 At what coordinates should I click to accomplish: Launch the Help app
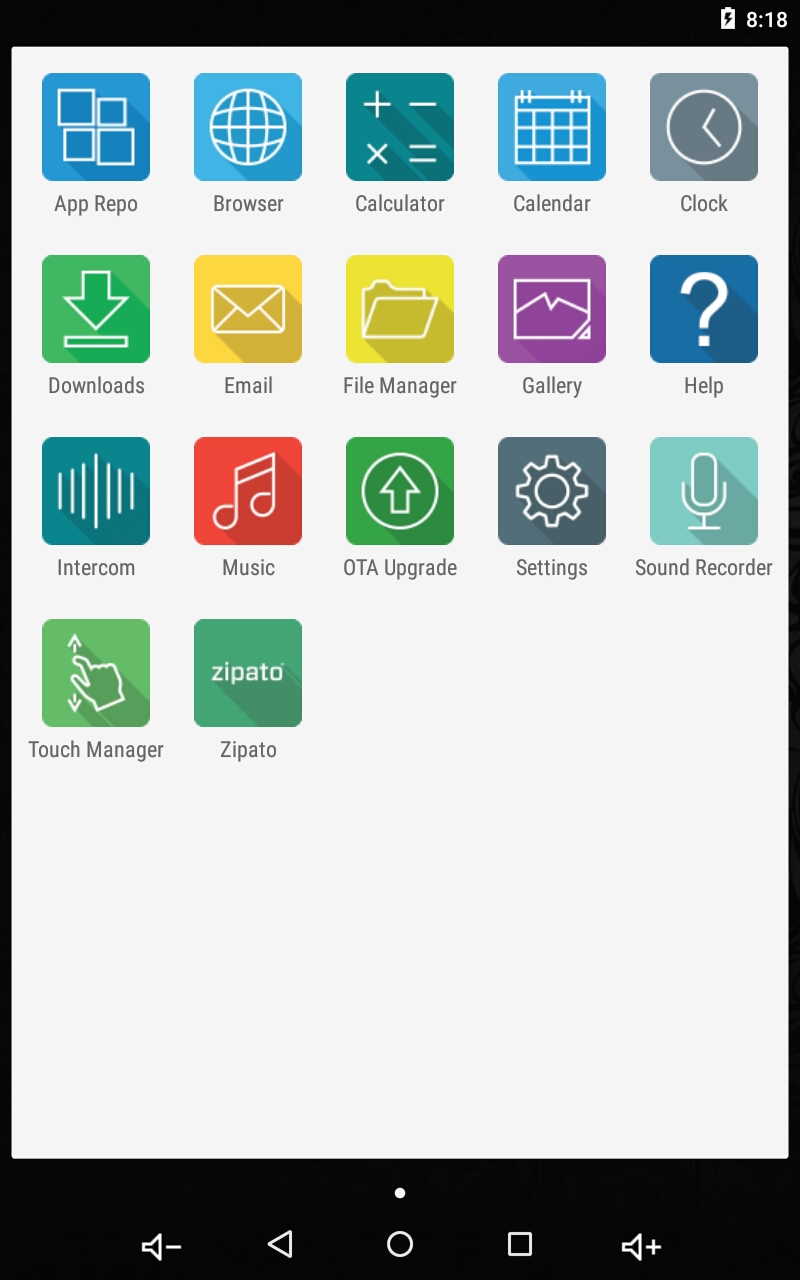coord(704,309)
